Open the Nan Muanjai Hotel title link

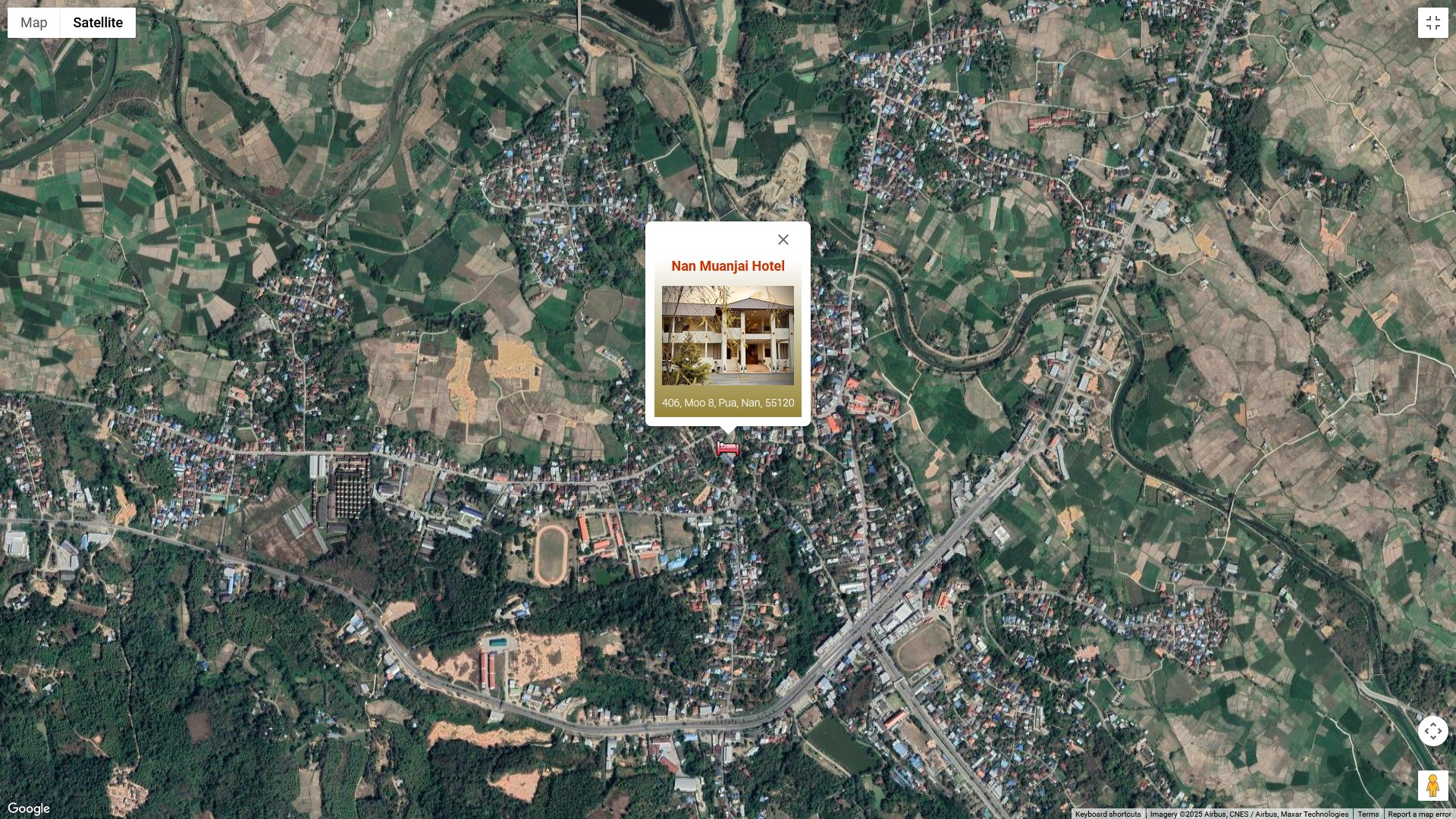[727, 266]
